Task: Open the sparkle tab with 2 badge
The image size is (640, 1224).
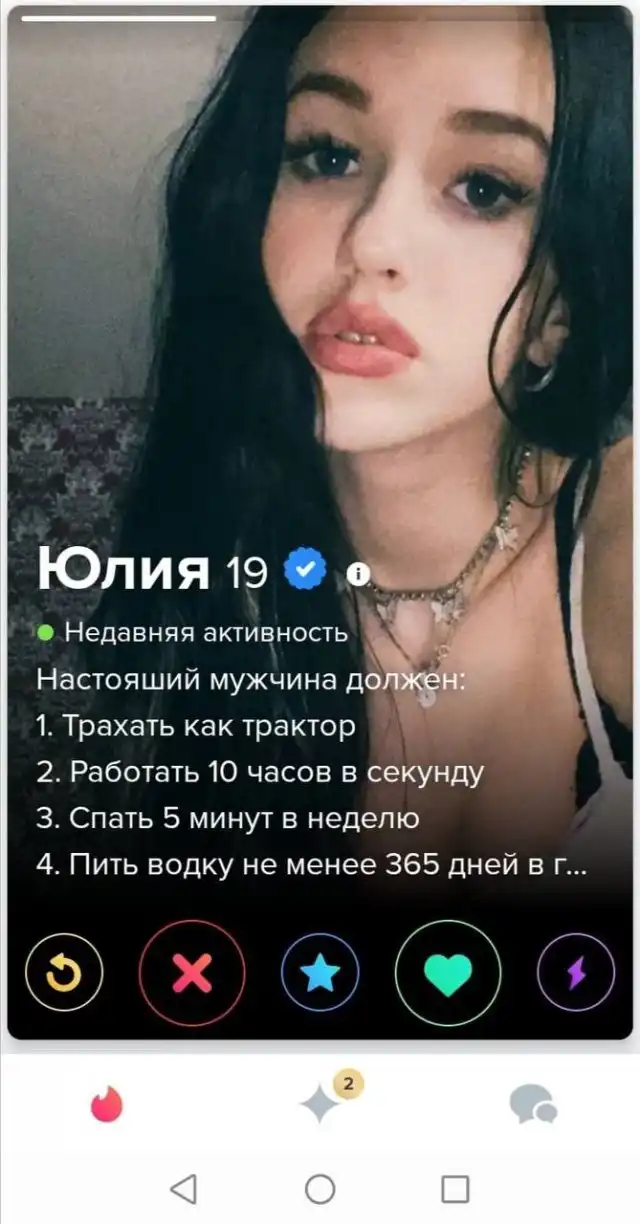Action: [322, 1104]
